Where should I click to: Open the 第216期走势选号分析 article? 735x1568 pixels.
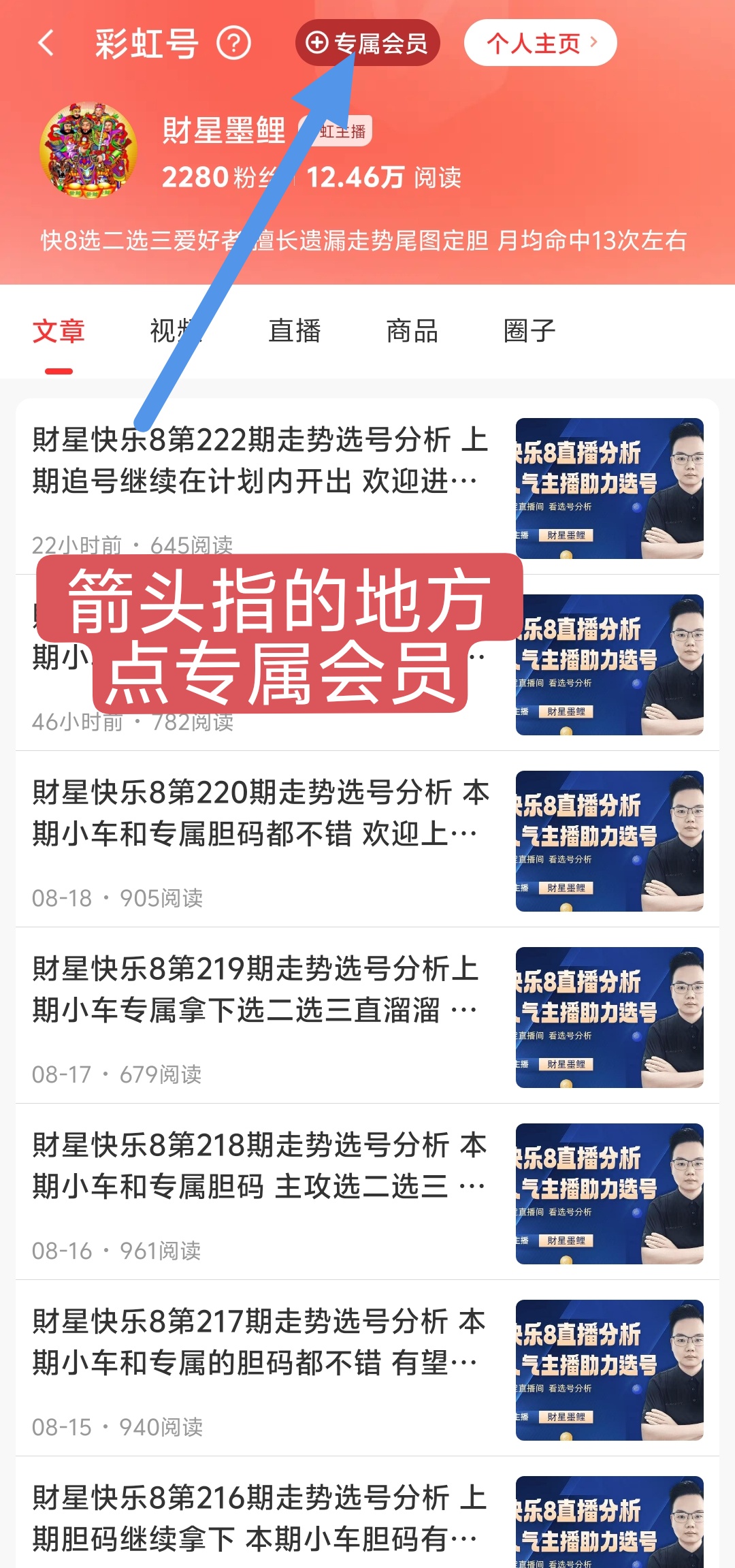(260, 1518)
